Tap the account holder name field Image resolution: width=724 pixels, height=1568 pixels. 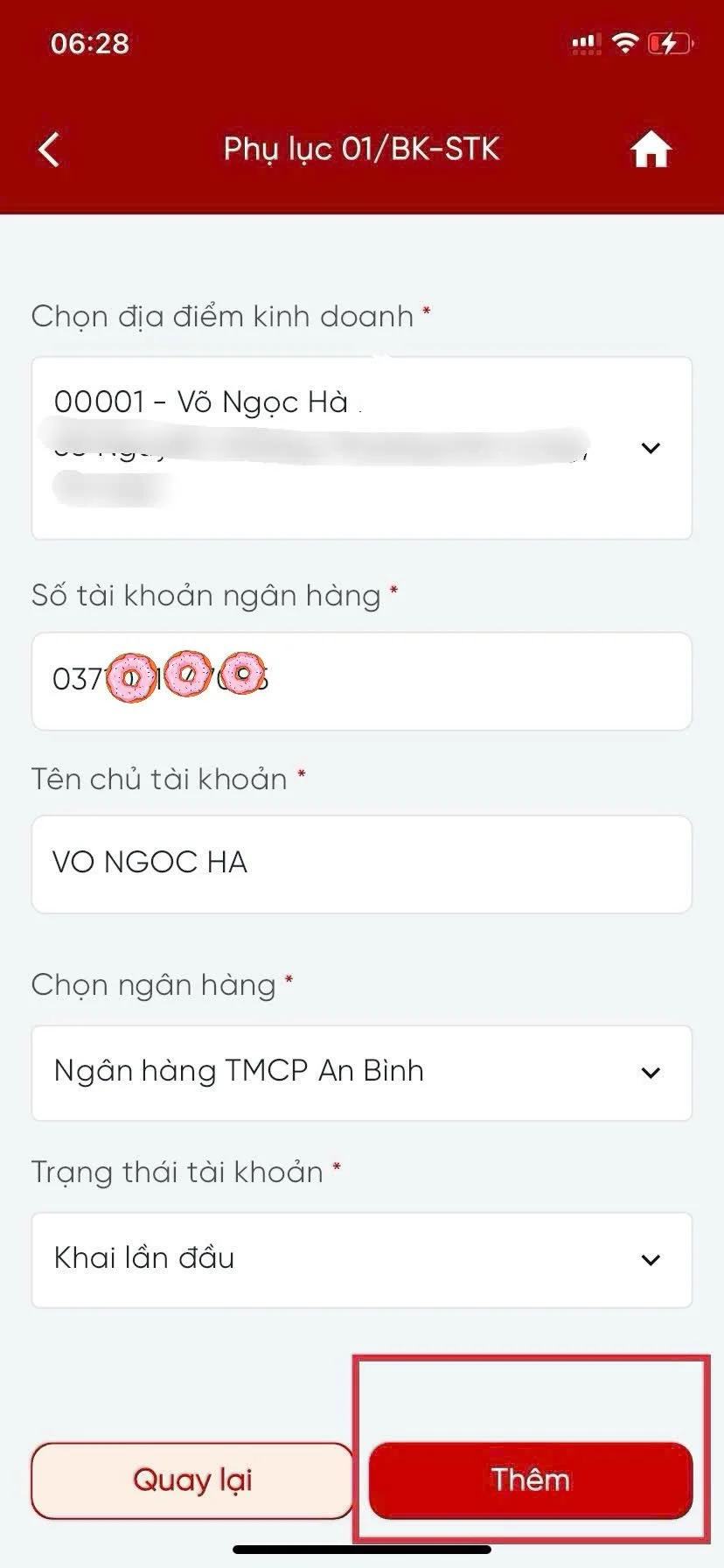click(361, 864)
